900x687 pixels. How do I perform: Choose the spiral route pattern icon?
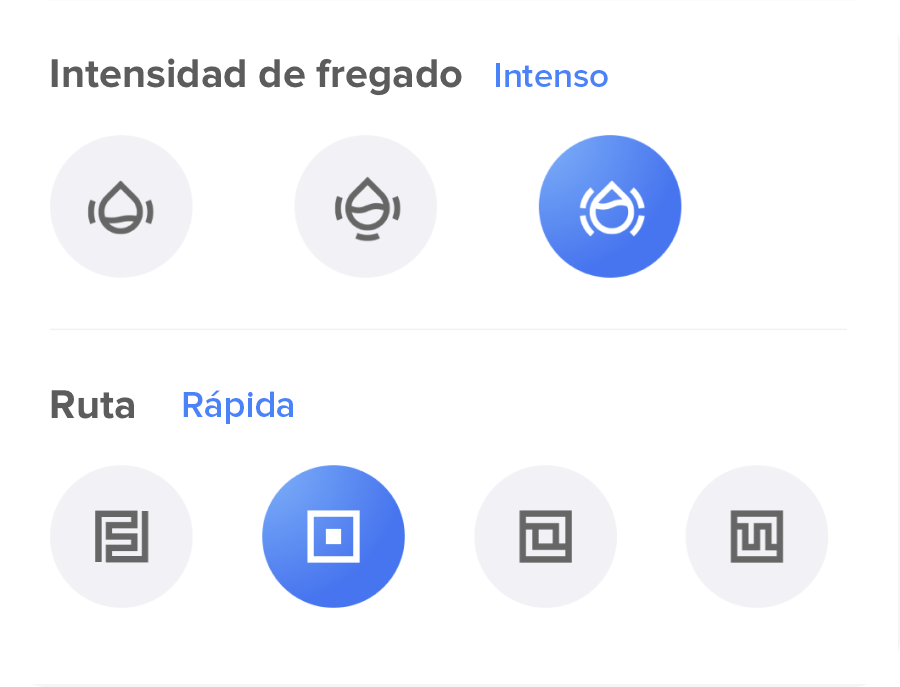pyautogui.click(x=545, y=537)
